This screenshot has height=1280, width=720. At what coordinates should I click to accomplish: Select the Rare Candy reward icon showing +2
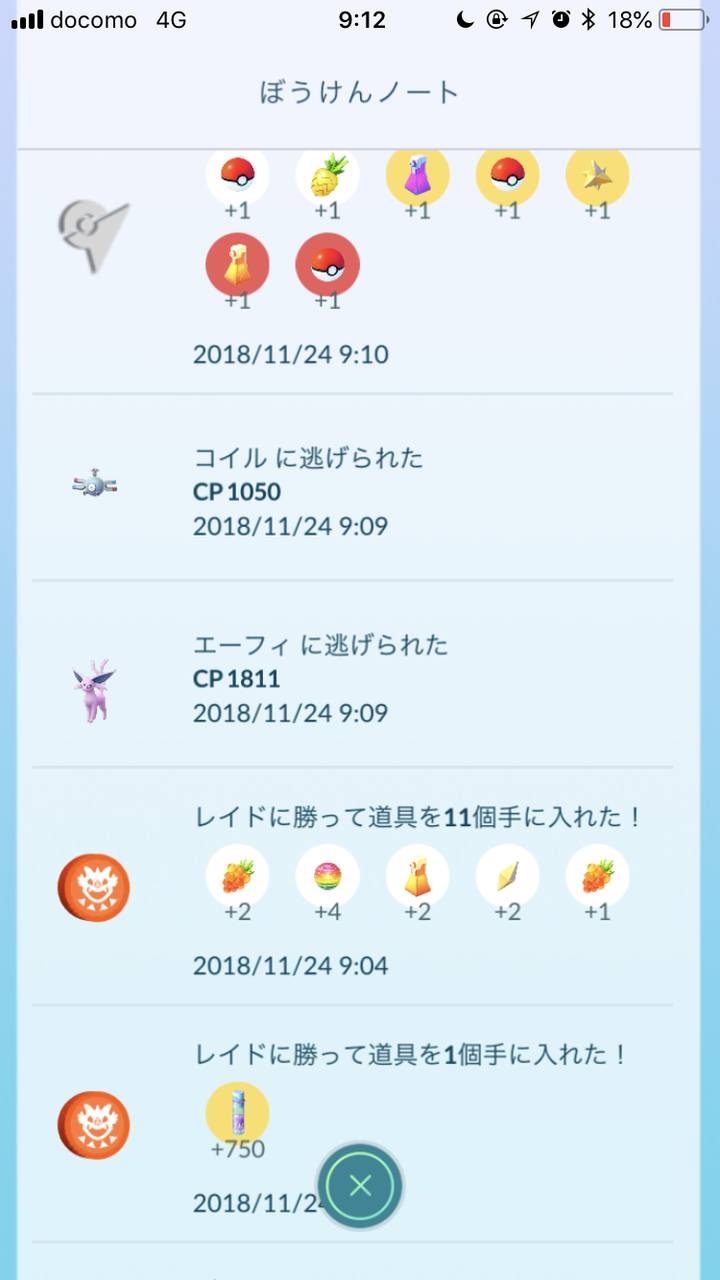tap(507, 877)
